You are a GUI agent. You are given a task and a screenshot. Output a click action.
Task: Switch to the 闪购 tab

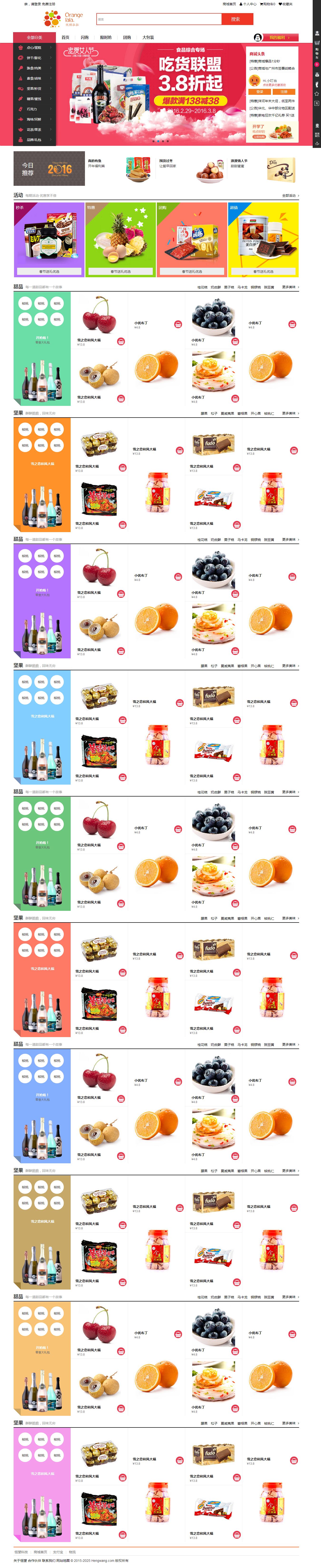click(x=84, y=37)
